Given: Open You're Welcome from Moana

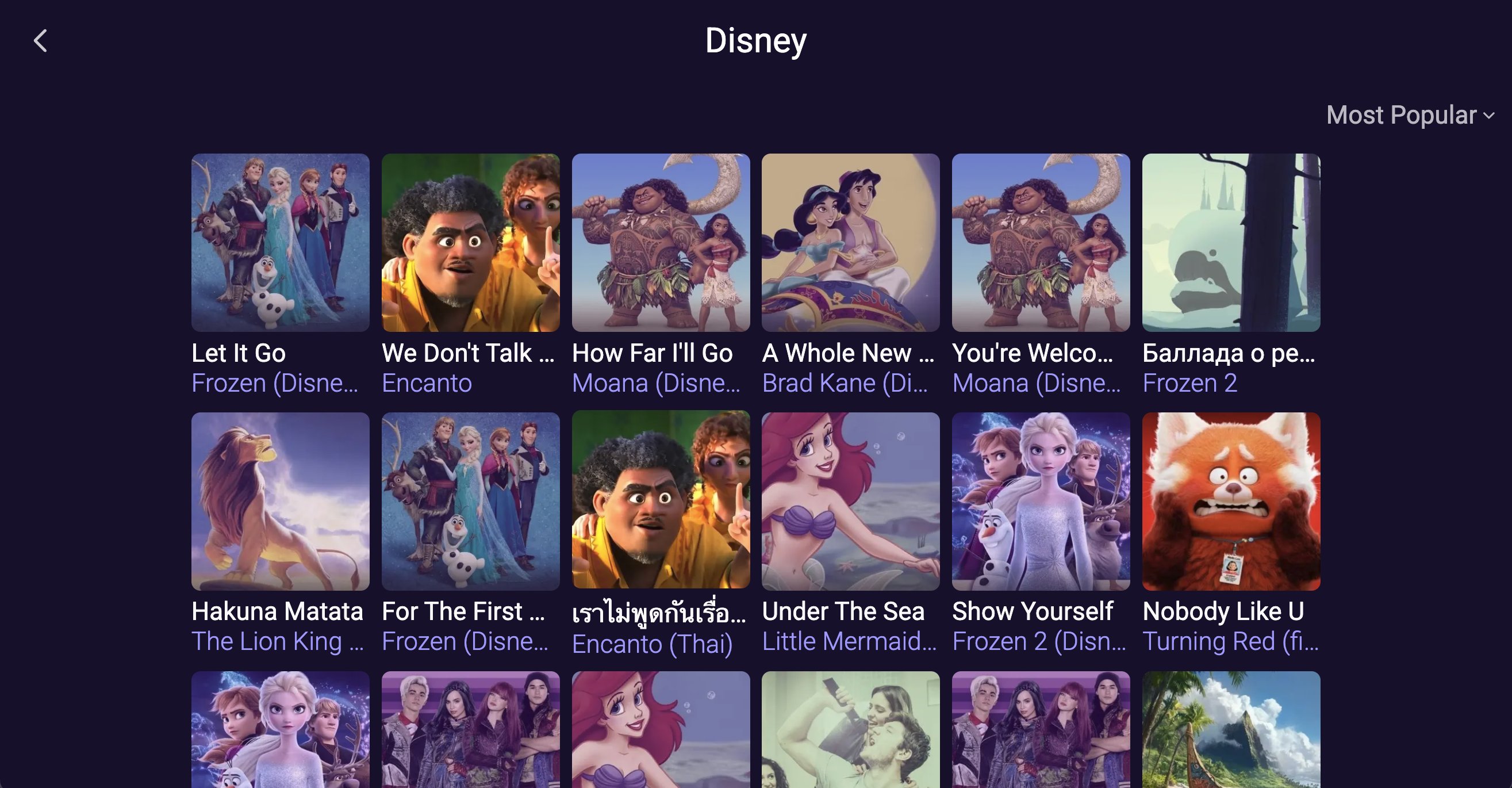Looking at the screenshot, I should (1040, 243).
